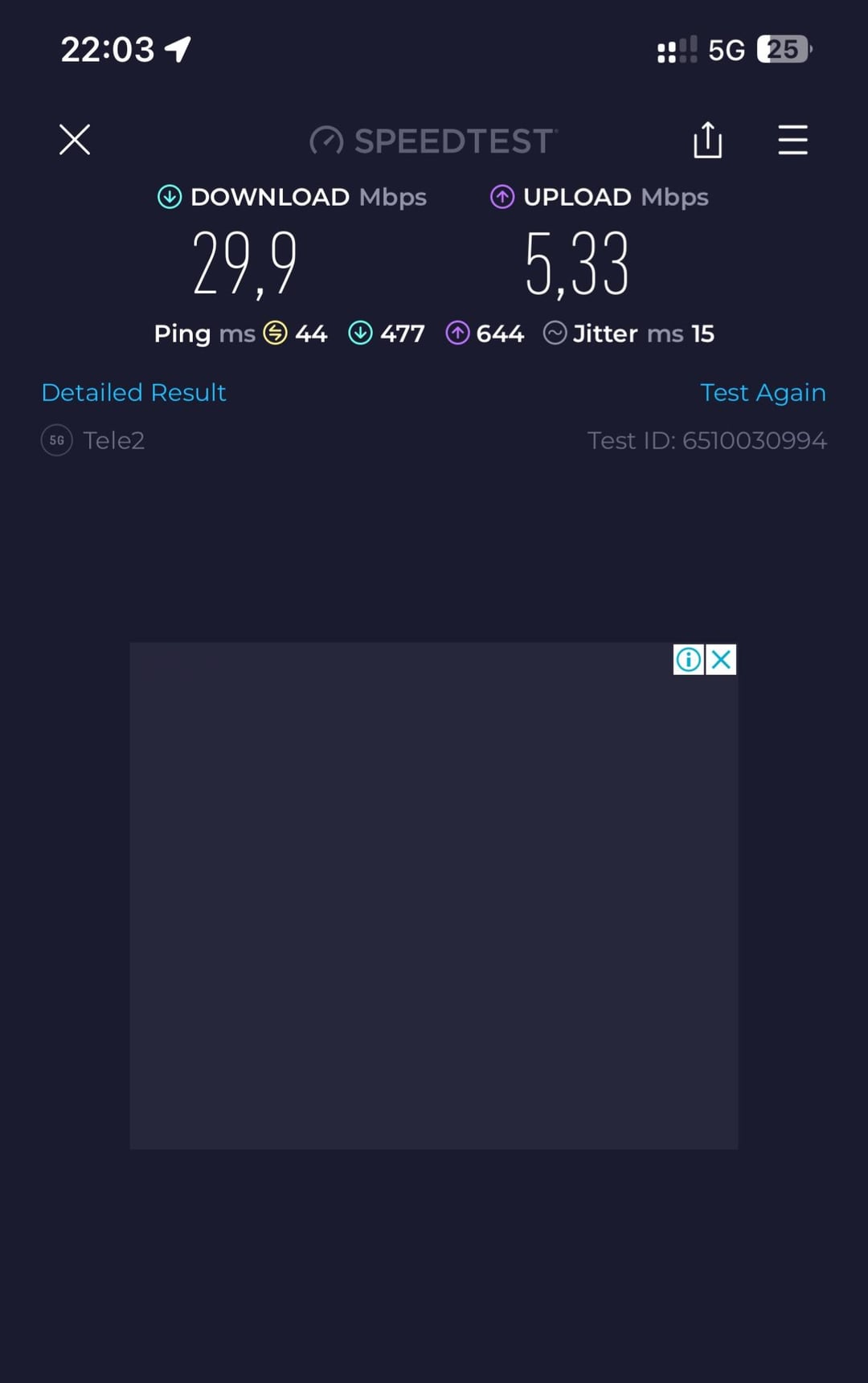Image resolution: width=868 pixels, height=1383 pixels.
Task: Open the ad info icon
Action: click(689, 660)
